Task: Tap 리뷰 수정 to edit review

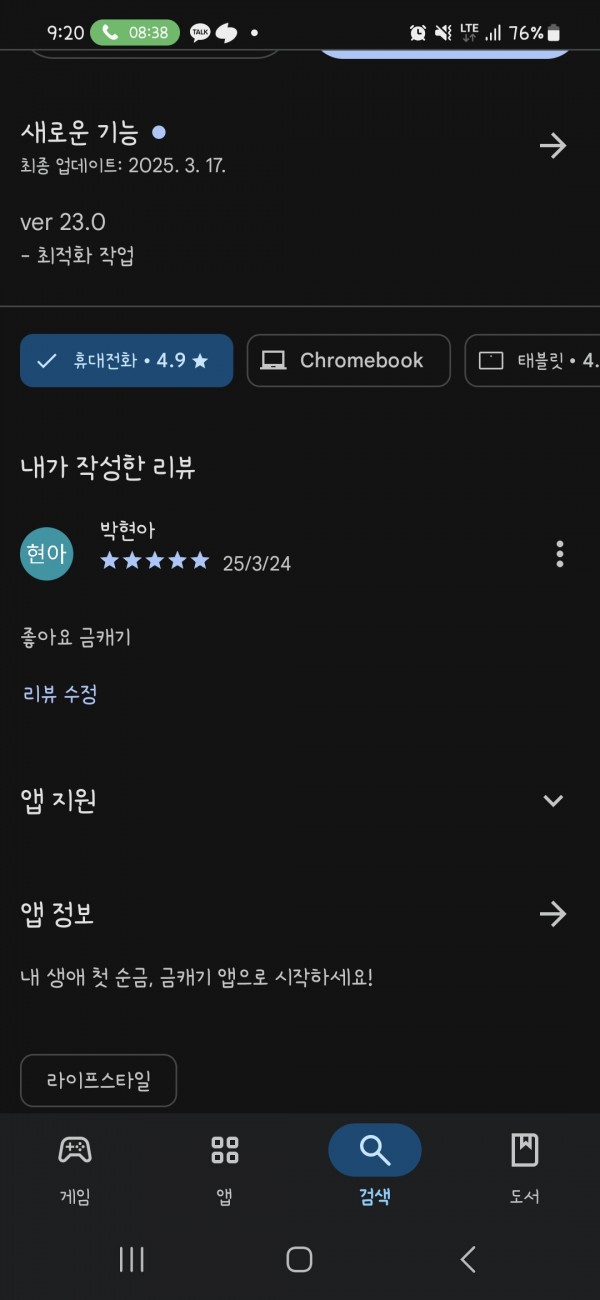Action: (x=60, y=694)
